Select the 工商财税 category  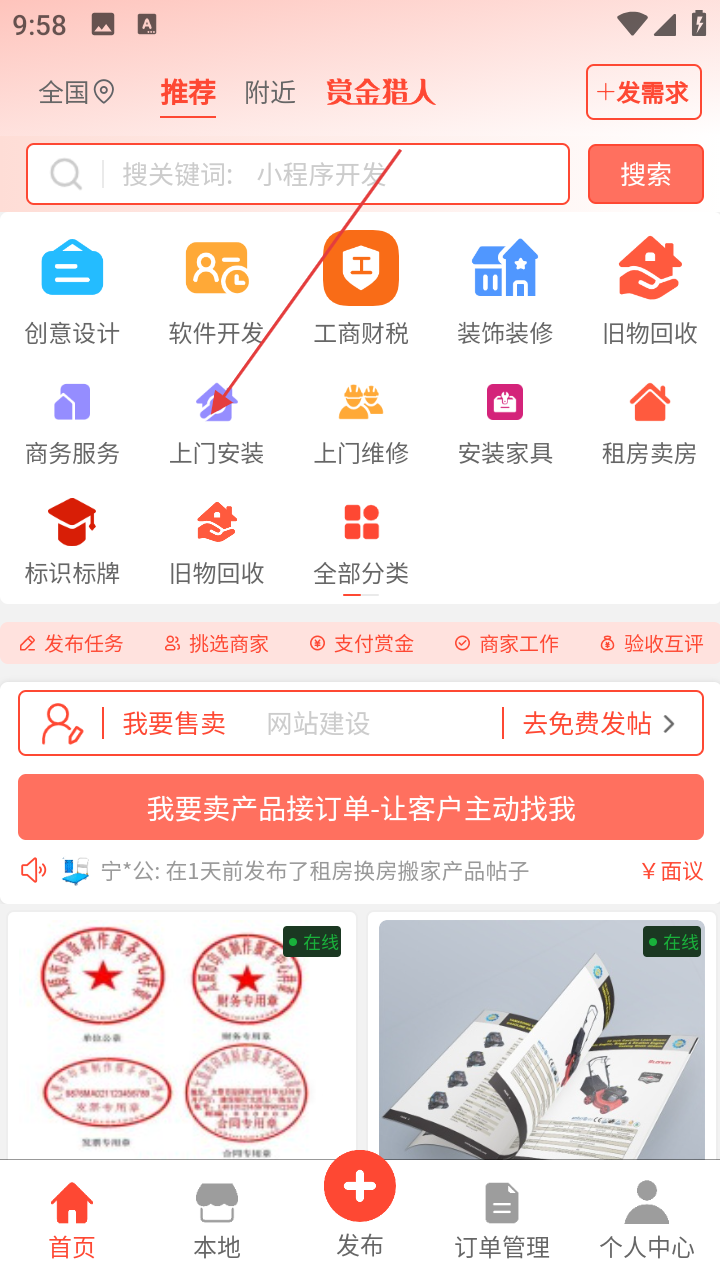(x=361, y=290)
